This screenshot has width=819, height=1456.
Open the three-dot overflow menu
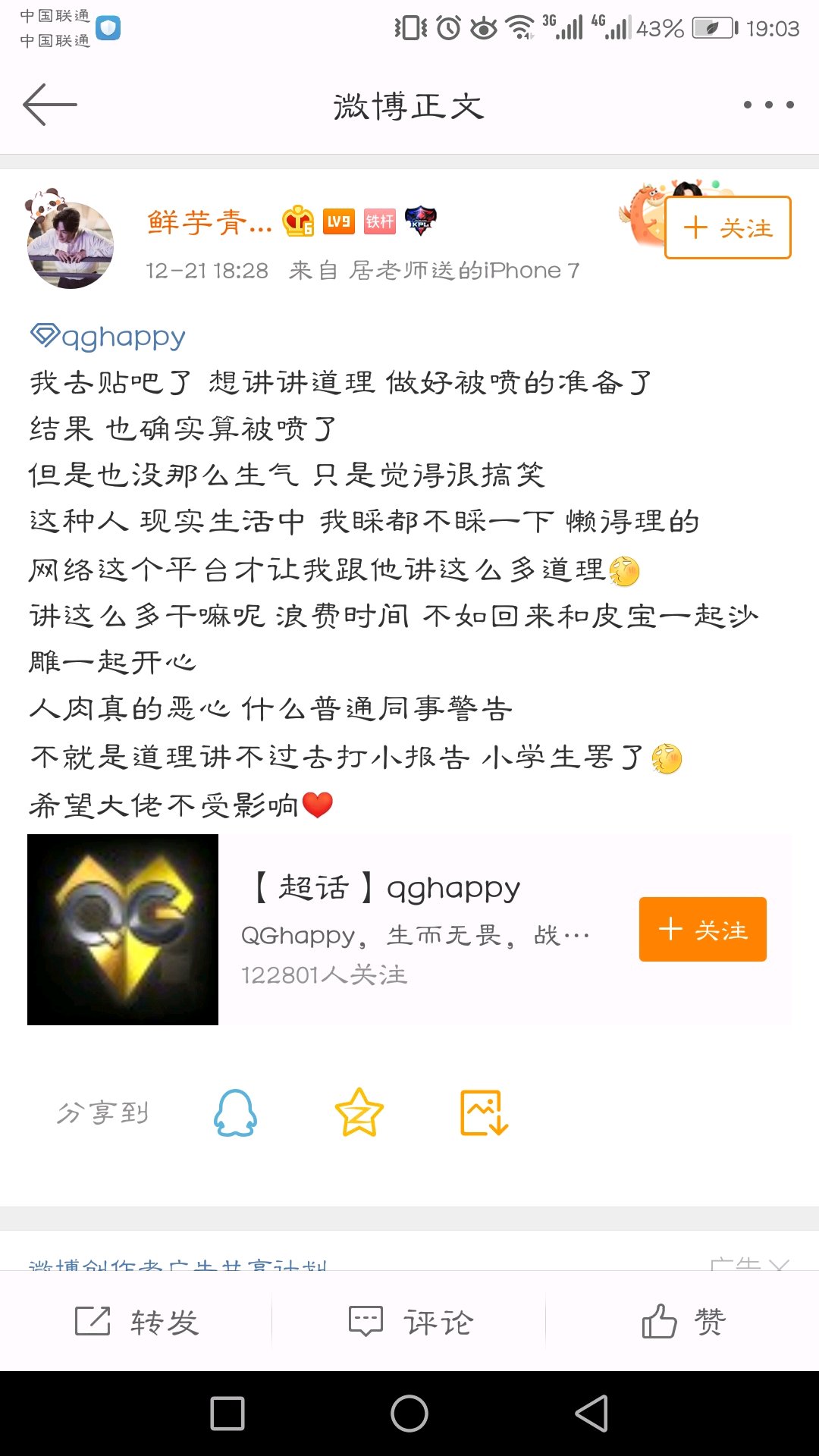768,105
